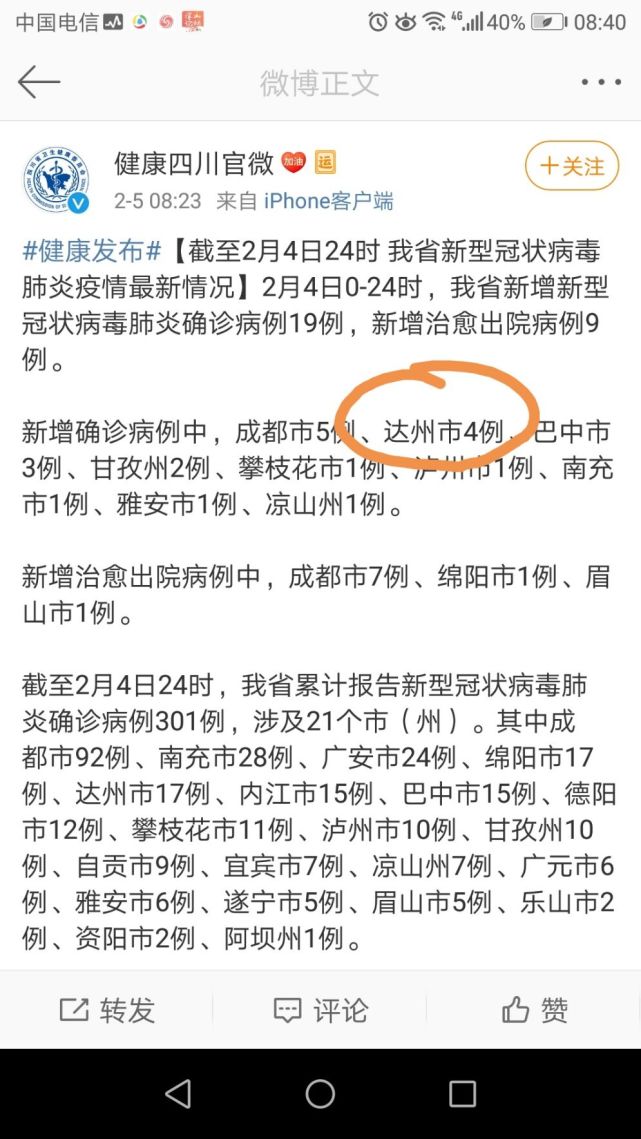Open the 评论 comment section
Image resolution: width=641 pixels, height=1139 pixels.
pyautogui.click(x=320, y=1010)
